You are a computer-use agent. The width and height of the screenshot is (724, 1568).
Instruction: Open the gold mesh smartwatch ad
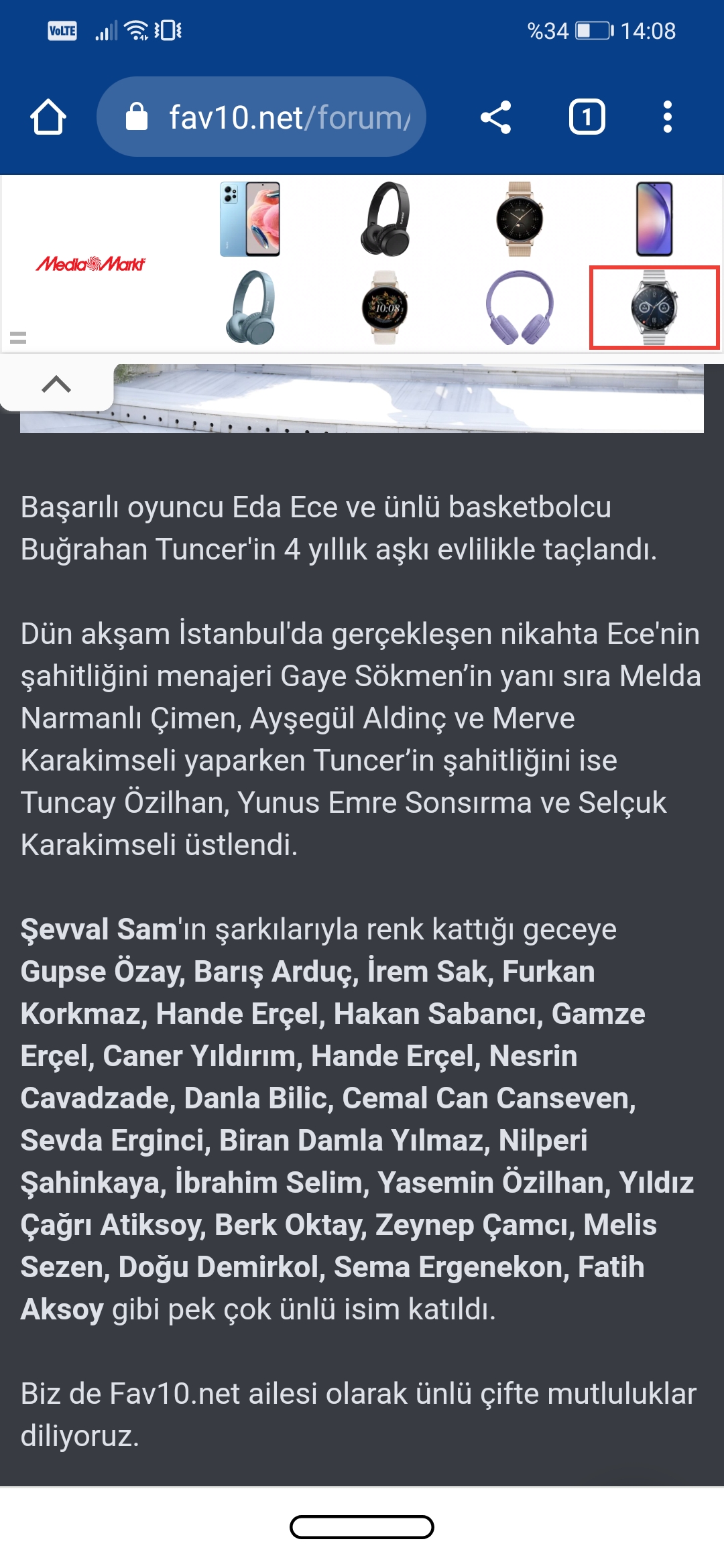pyautogui.click(x=520, y=219)
